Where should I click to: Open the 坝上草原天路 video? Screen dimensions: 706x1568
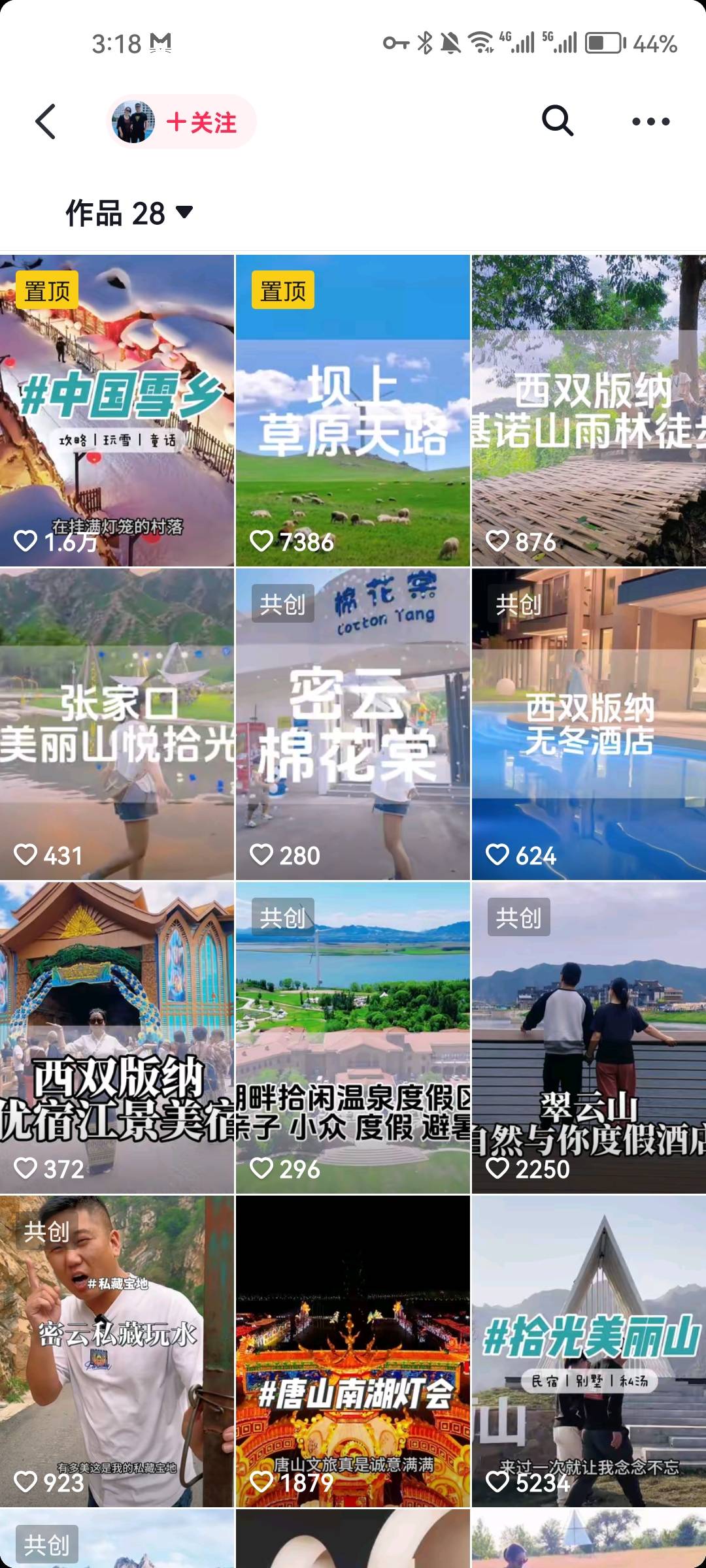click(x=352, y=410)
